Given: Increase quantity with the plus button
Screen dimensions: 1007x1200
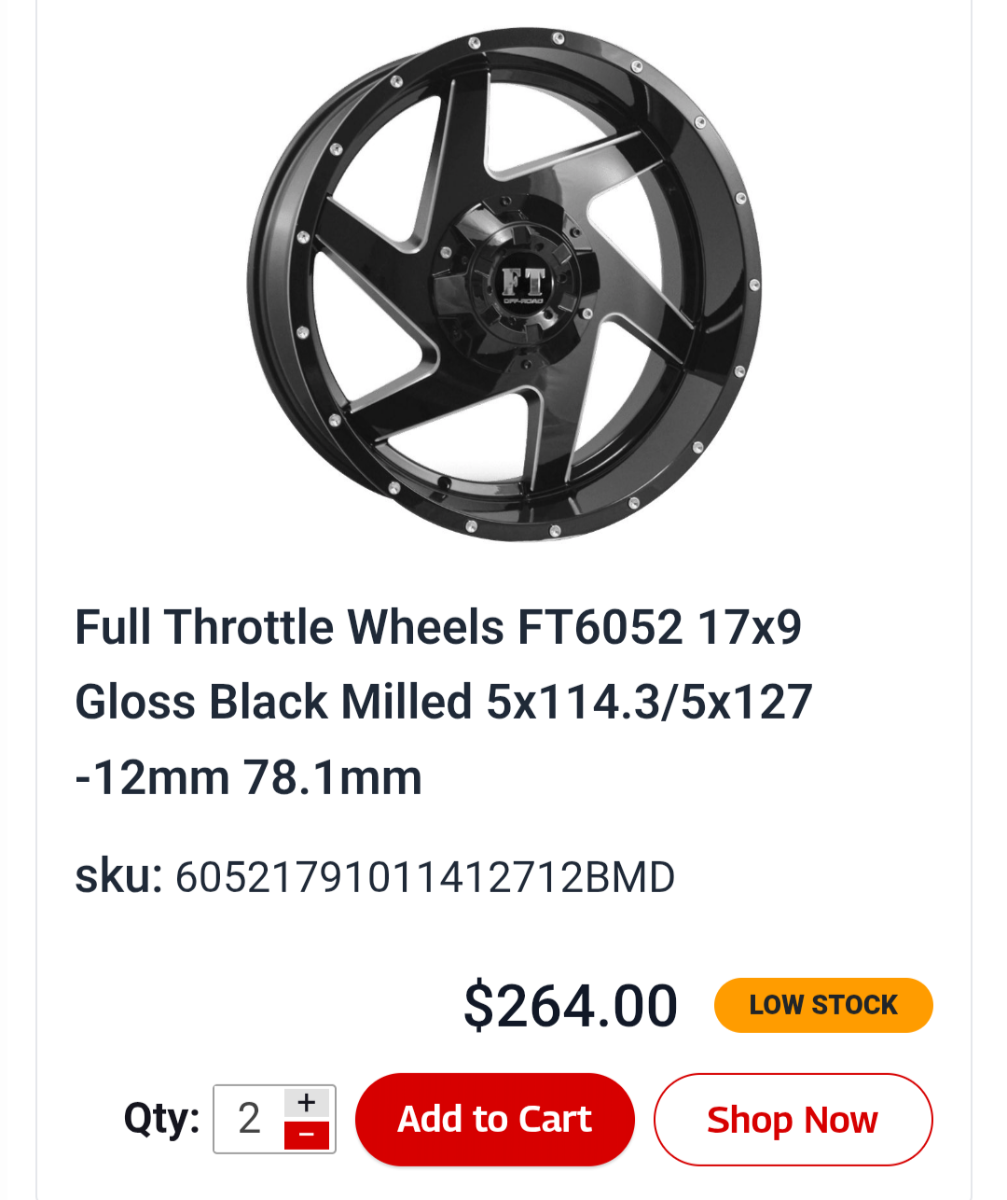Looking at the screenshot, I should pyautogui.click(x=307, y=1103).
